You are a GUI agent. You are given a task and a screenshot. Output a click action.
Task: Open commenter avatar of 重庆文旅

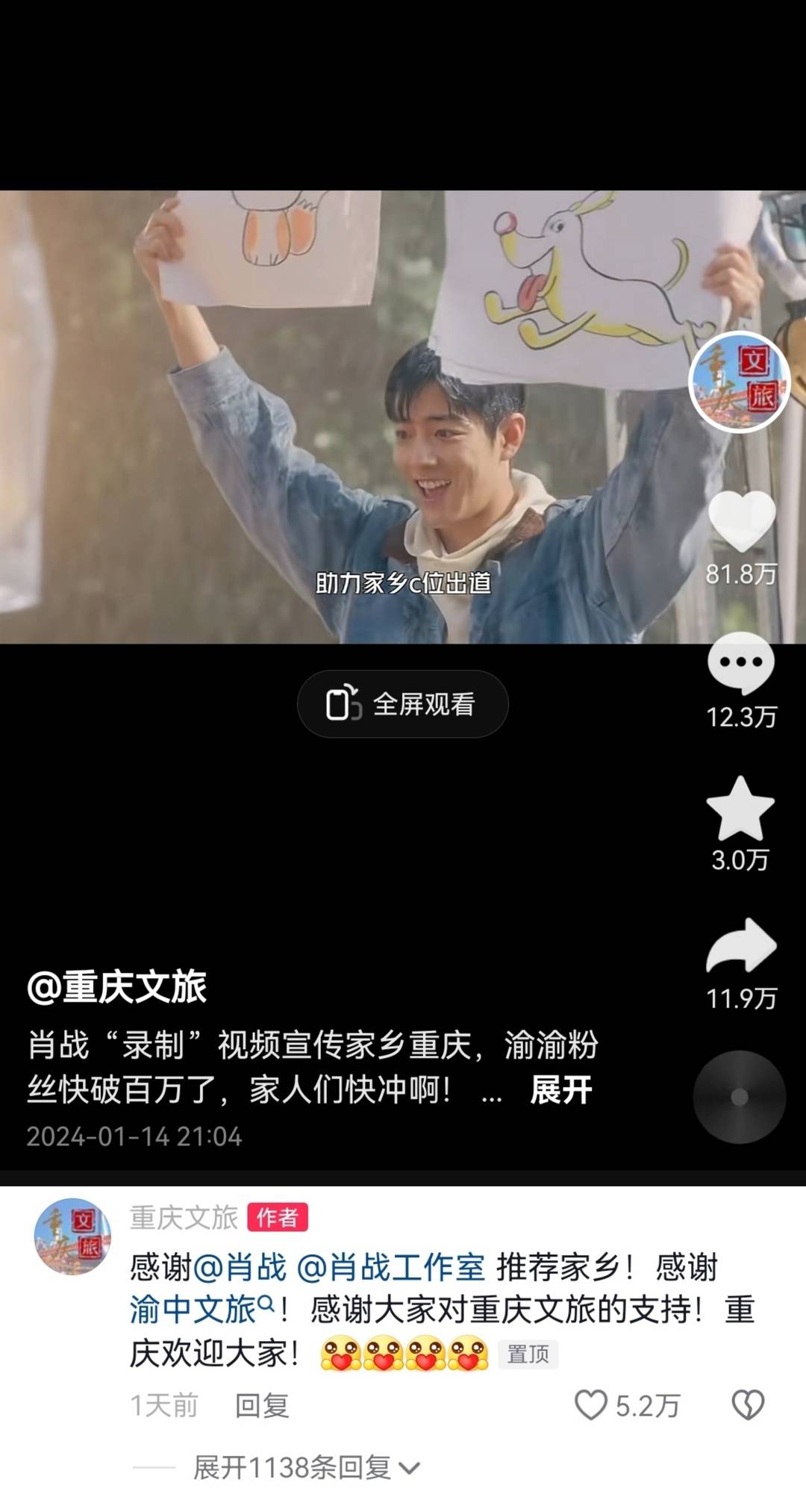point(72,1236)
